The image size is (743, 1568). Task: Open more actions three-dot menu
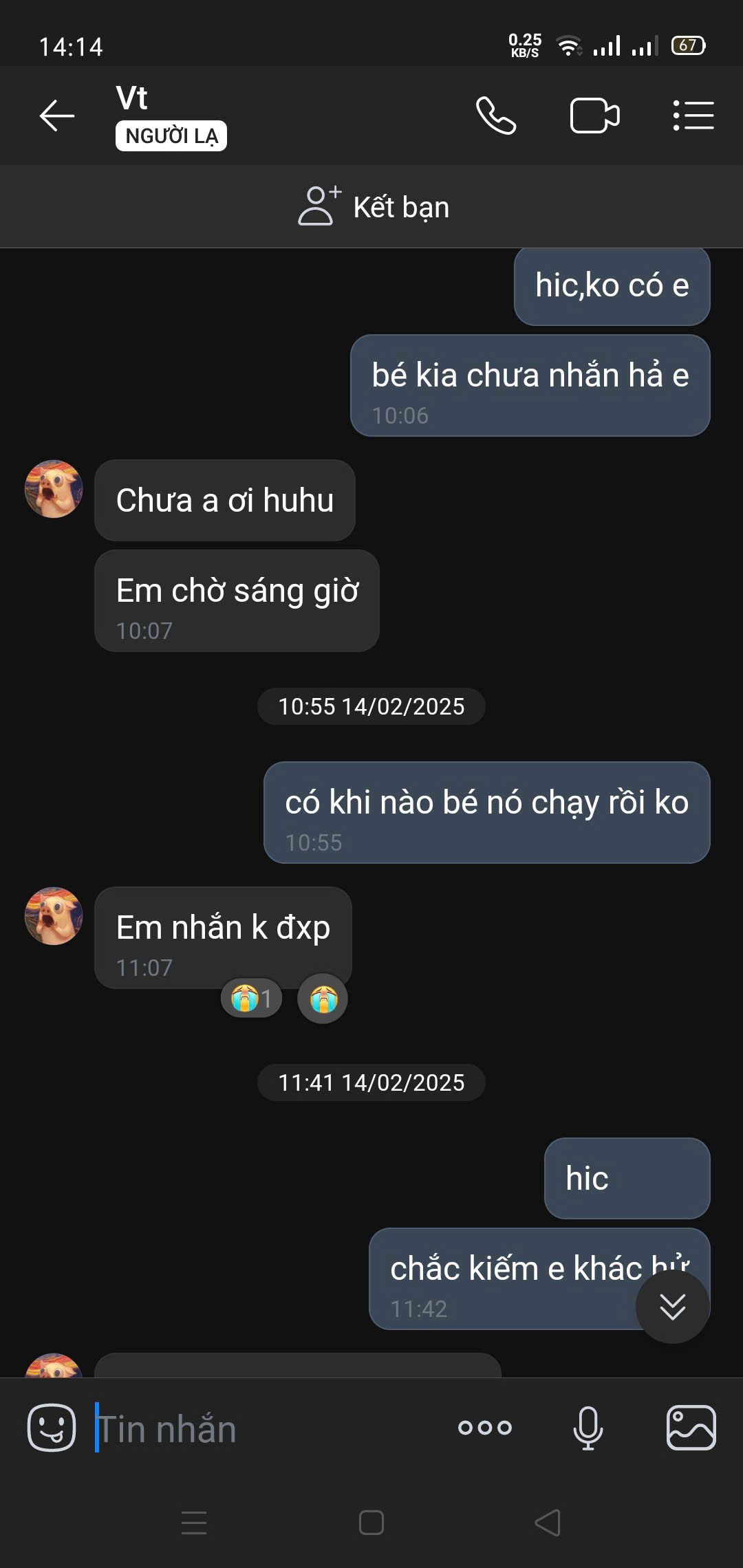pos(485,1428)
